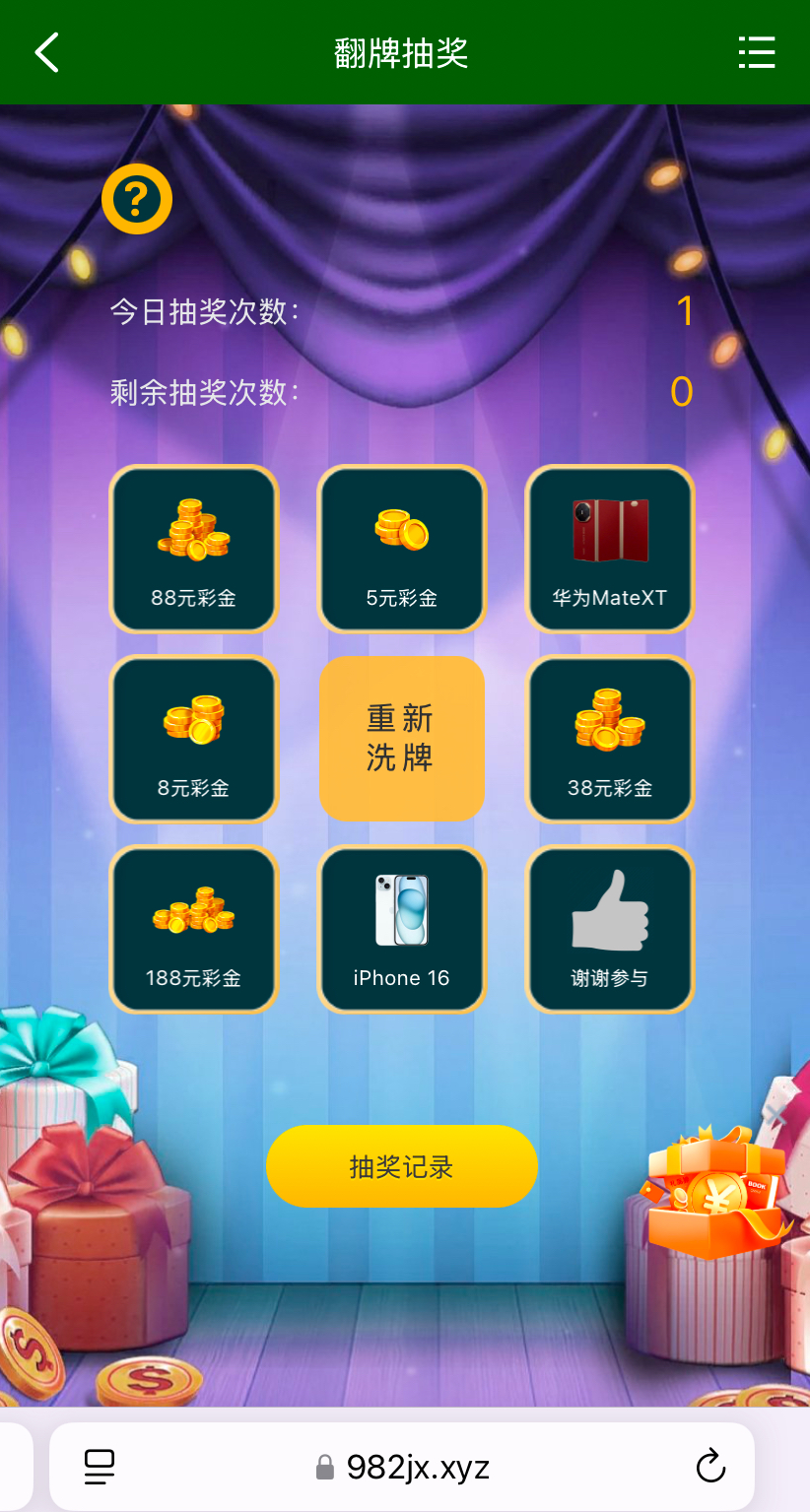The width and height of the screenshot is (810, 1512).
Task: Flip the 谢谢参与 card
Action: click(x=610, y=929)
